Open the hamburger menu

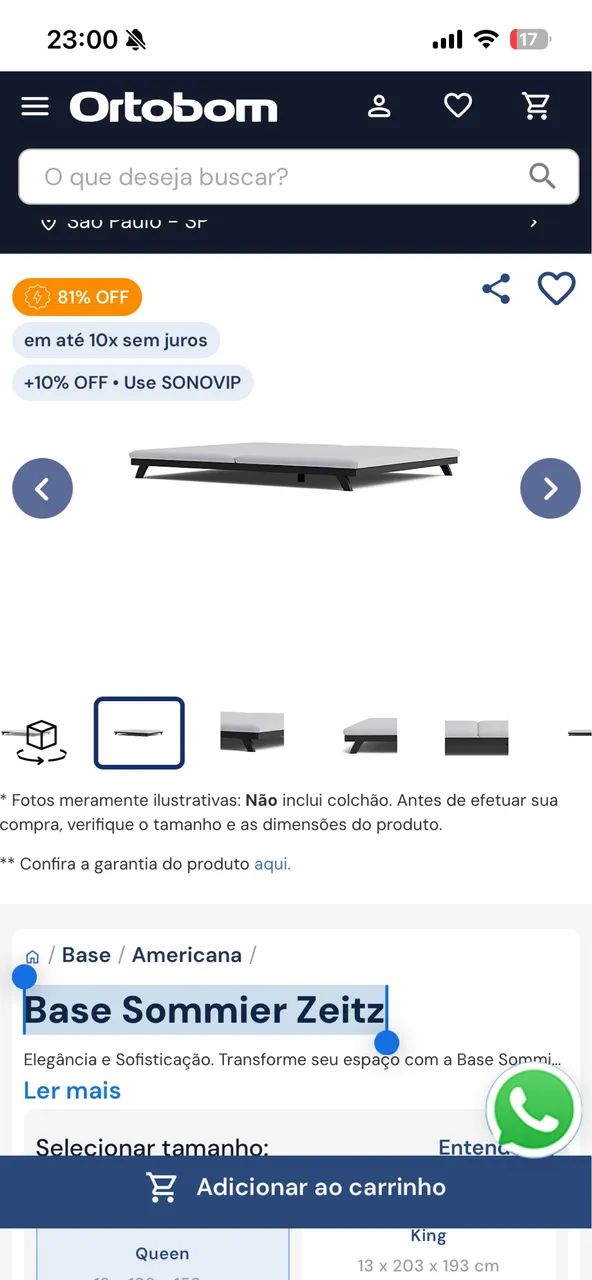pos(35,106)
